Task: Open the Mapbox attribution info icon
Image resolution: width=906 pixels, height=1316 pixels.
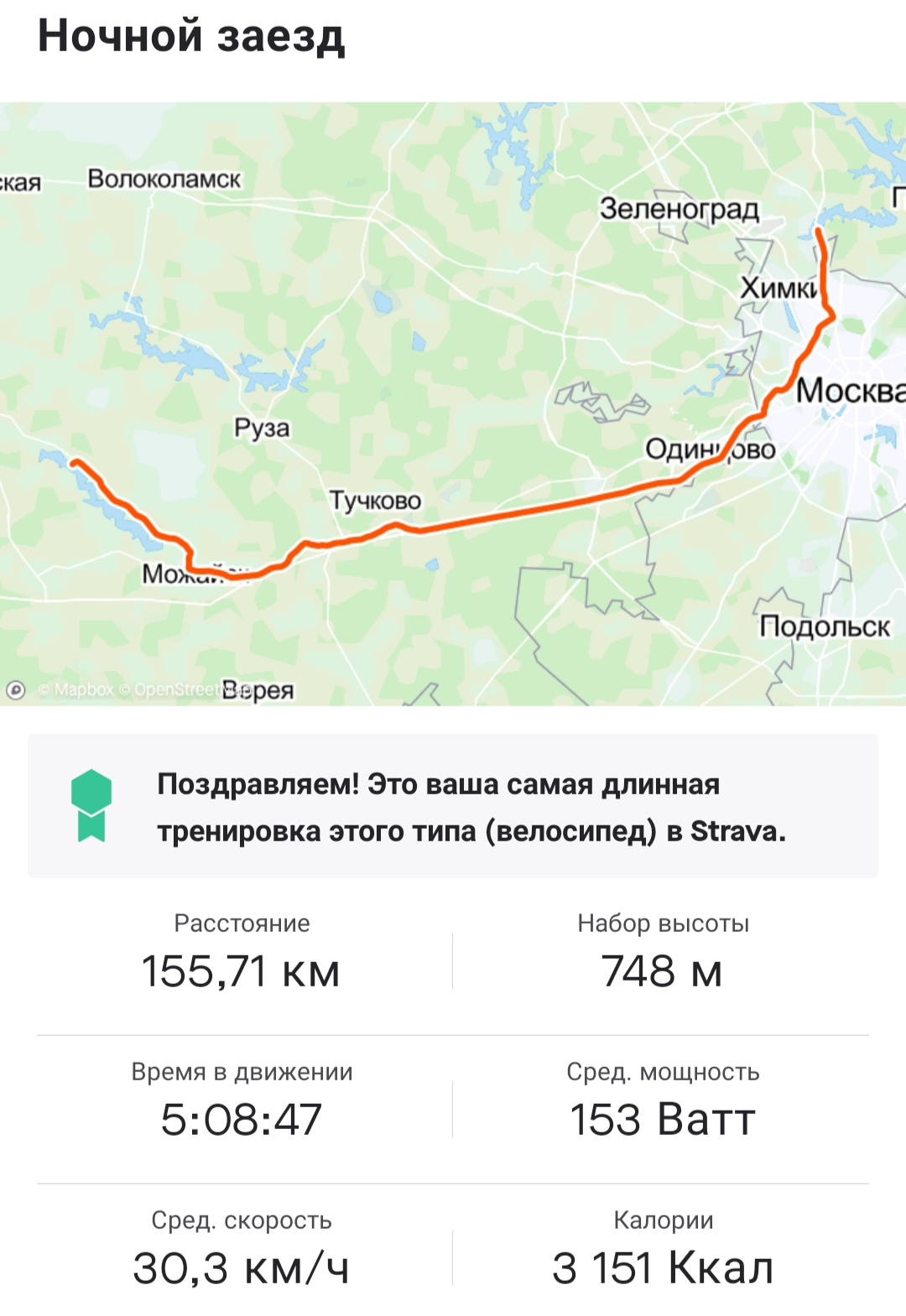Action: [x=16, y=689]
